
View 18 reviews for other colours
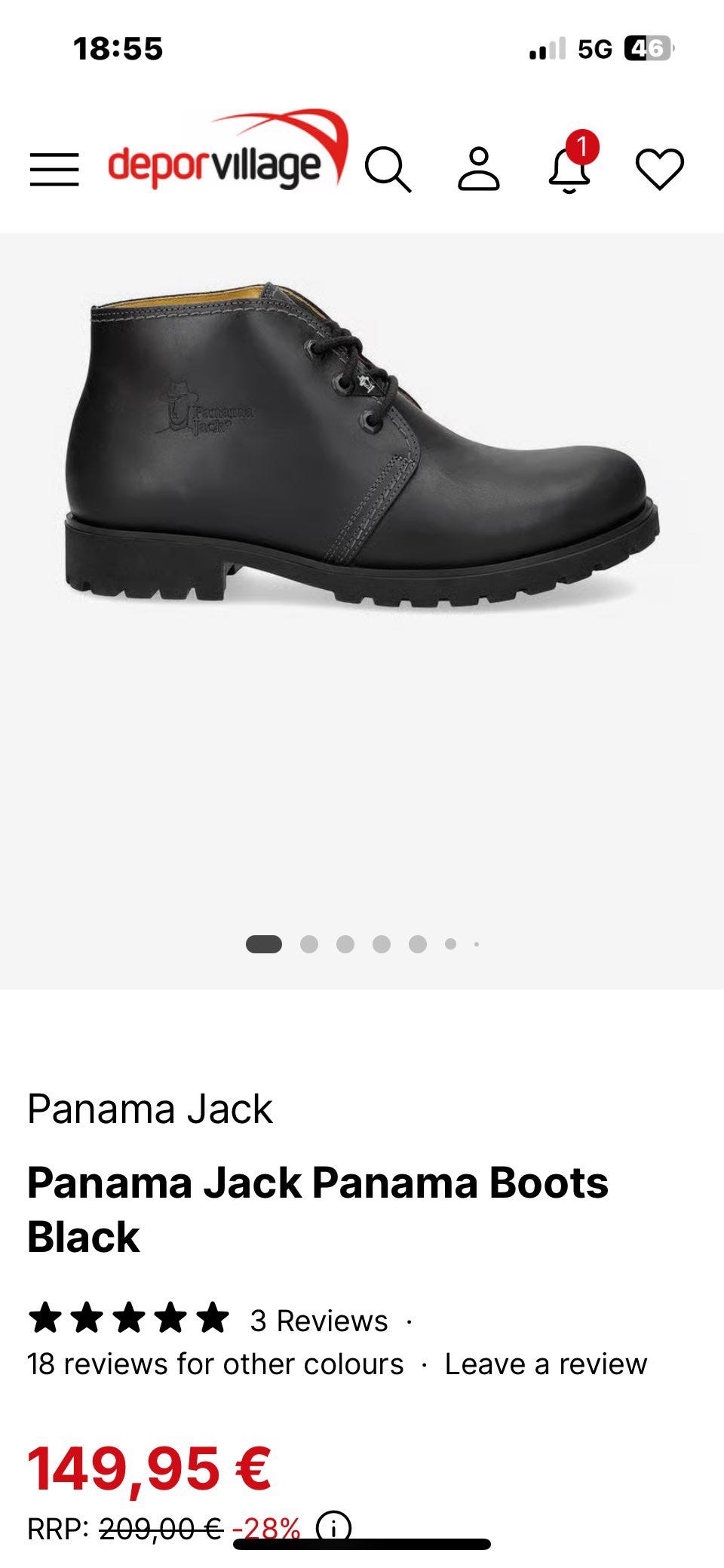pyautogui.click(x=216, y=1364)
